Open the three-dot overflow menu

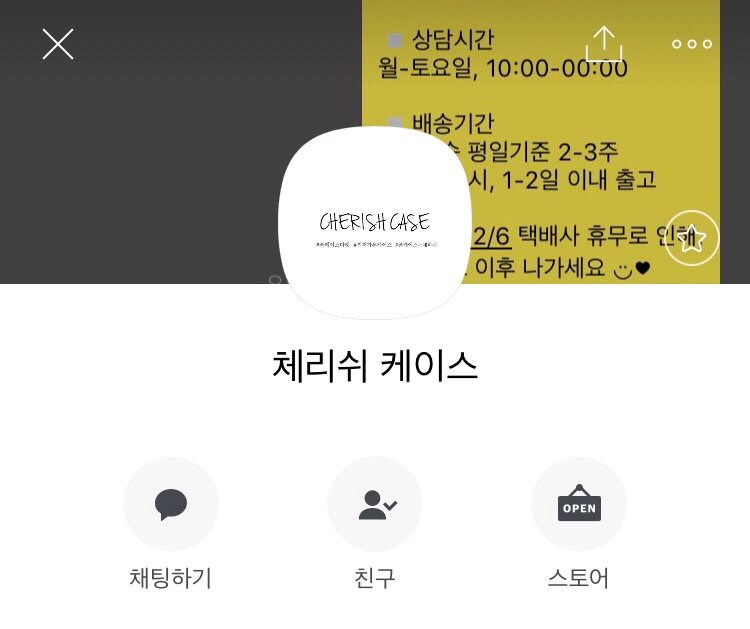click(x=692, y=44)
